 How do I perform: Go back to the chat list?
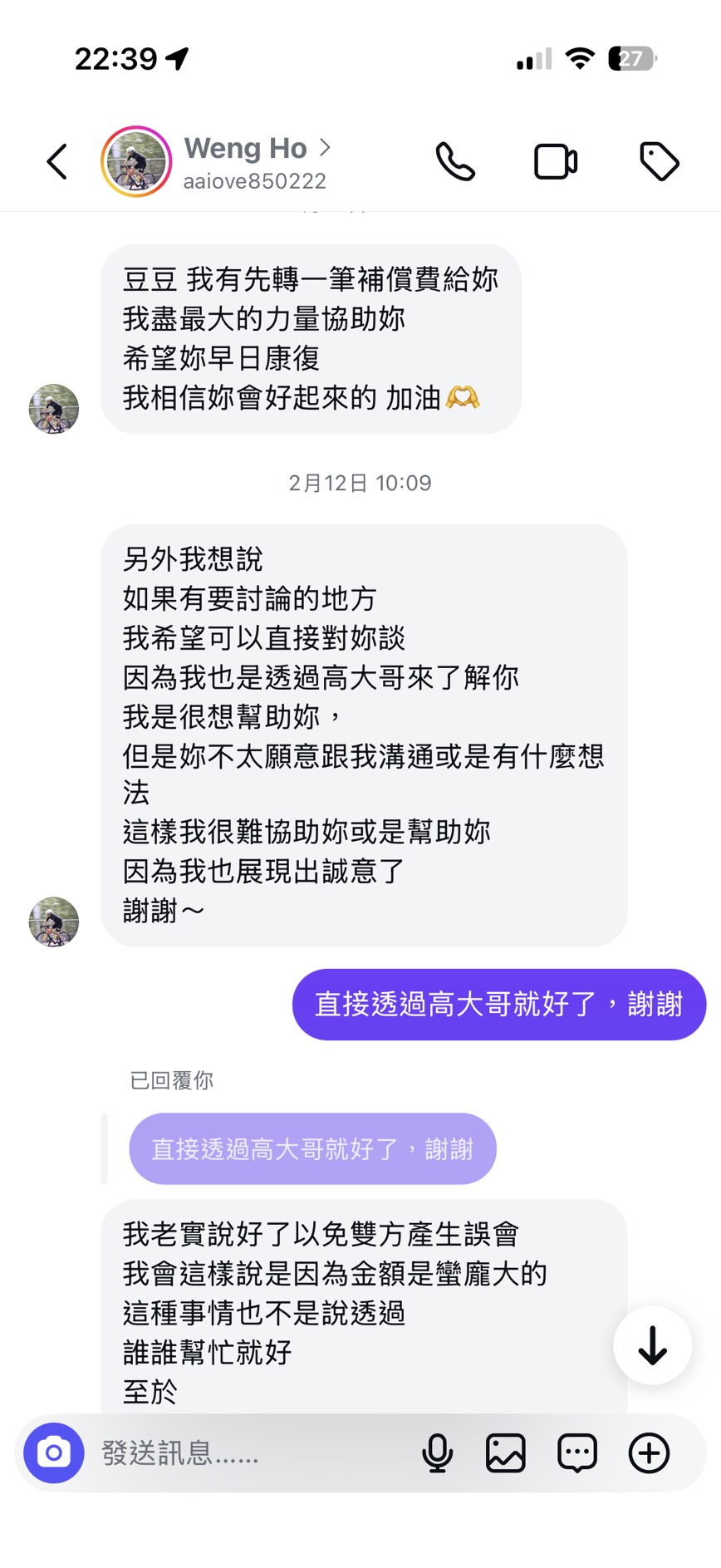tap(56, 161)
